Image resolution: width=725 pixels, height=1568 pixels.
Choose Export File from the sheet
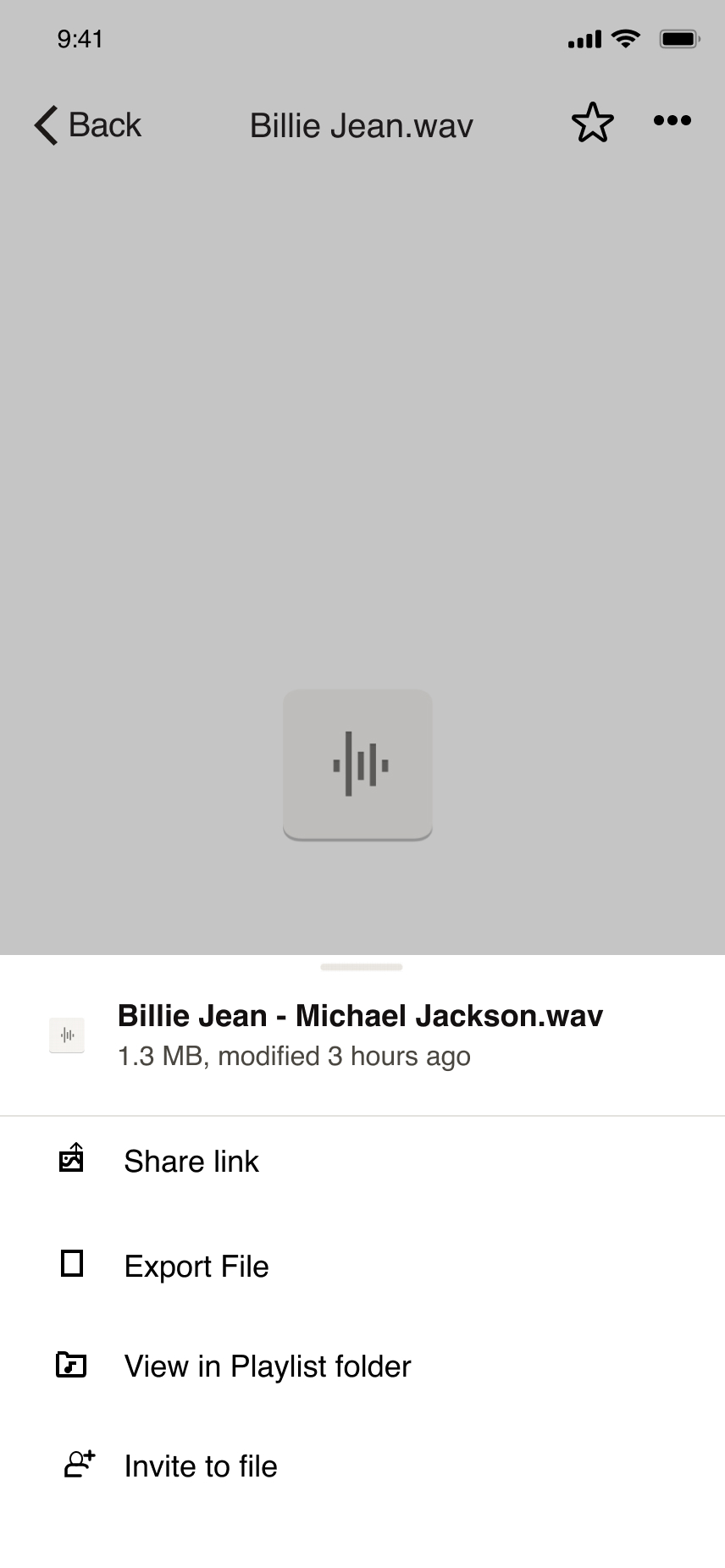coord(196,1266)
